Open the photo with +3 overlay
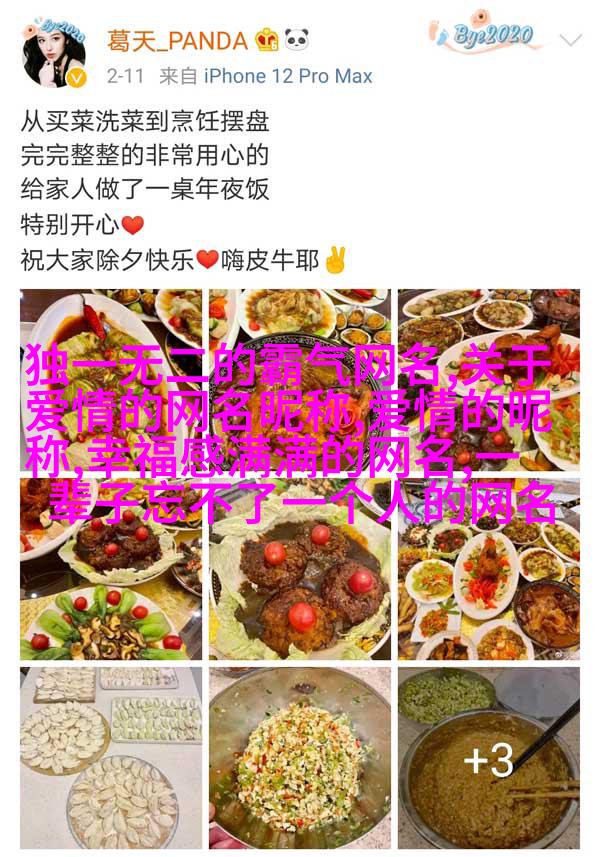Image resolution: width=600 pixels, height=857 pixels. click(488, 758)
